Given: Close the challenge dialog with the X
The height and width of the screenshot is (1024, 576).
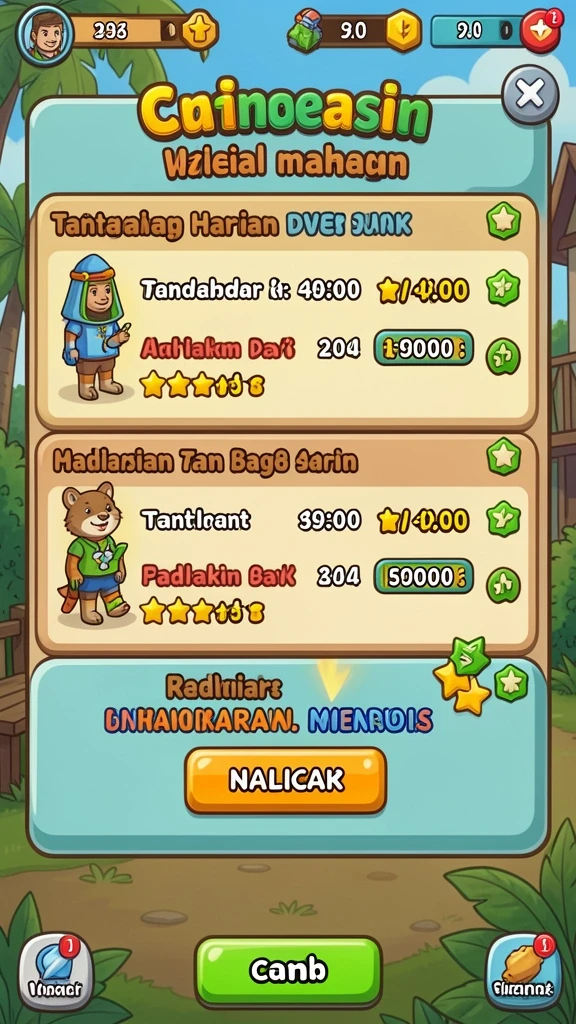Looking at the screenshot, I should pyautogui.click(x=530, y=95).
